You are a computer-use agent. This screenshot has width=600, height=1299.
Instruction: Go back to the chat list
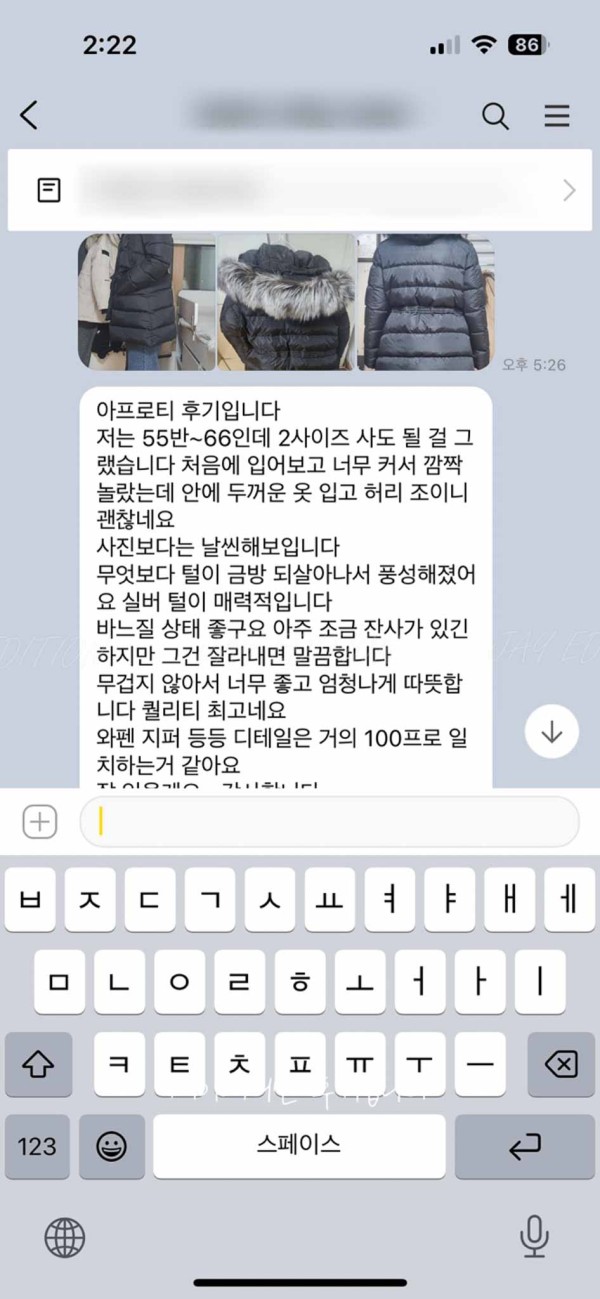(x=29, y=115)
